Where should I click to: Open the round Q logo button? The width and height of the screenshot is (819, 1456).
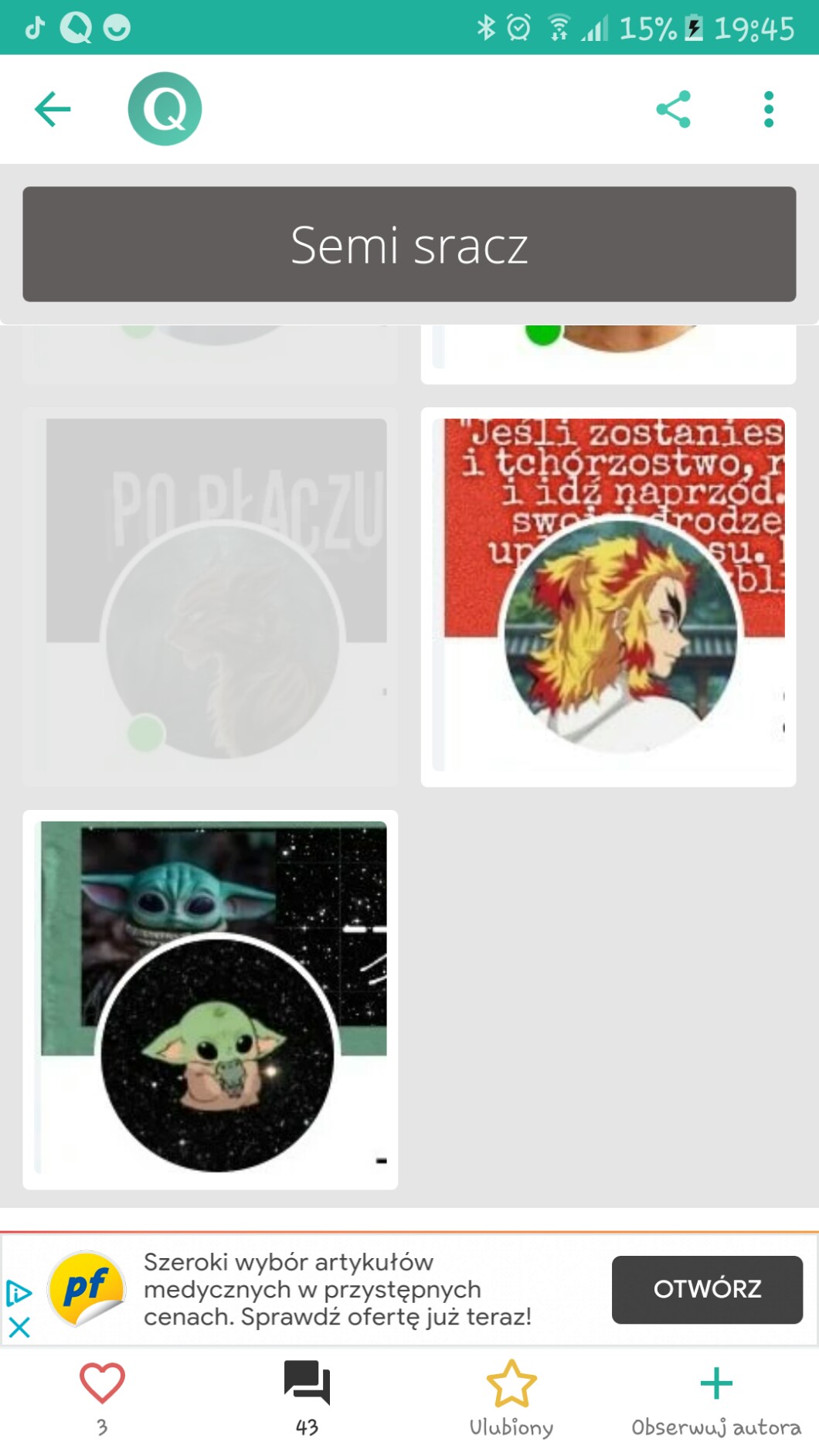point(165,109)
